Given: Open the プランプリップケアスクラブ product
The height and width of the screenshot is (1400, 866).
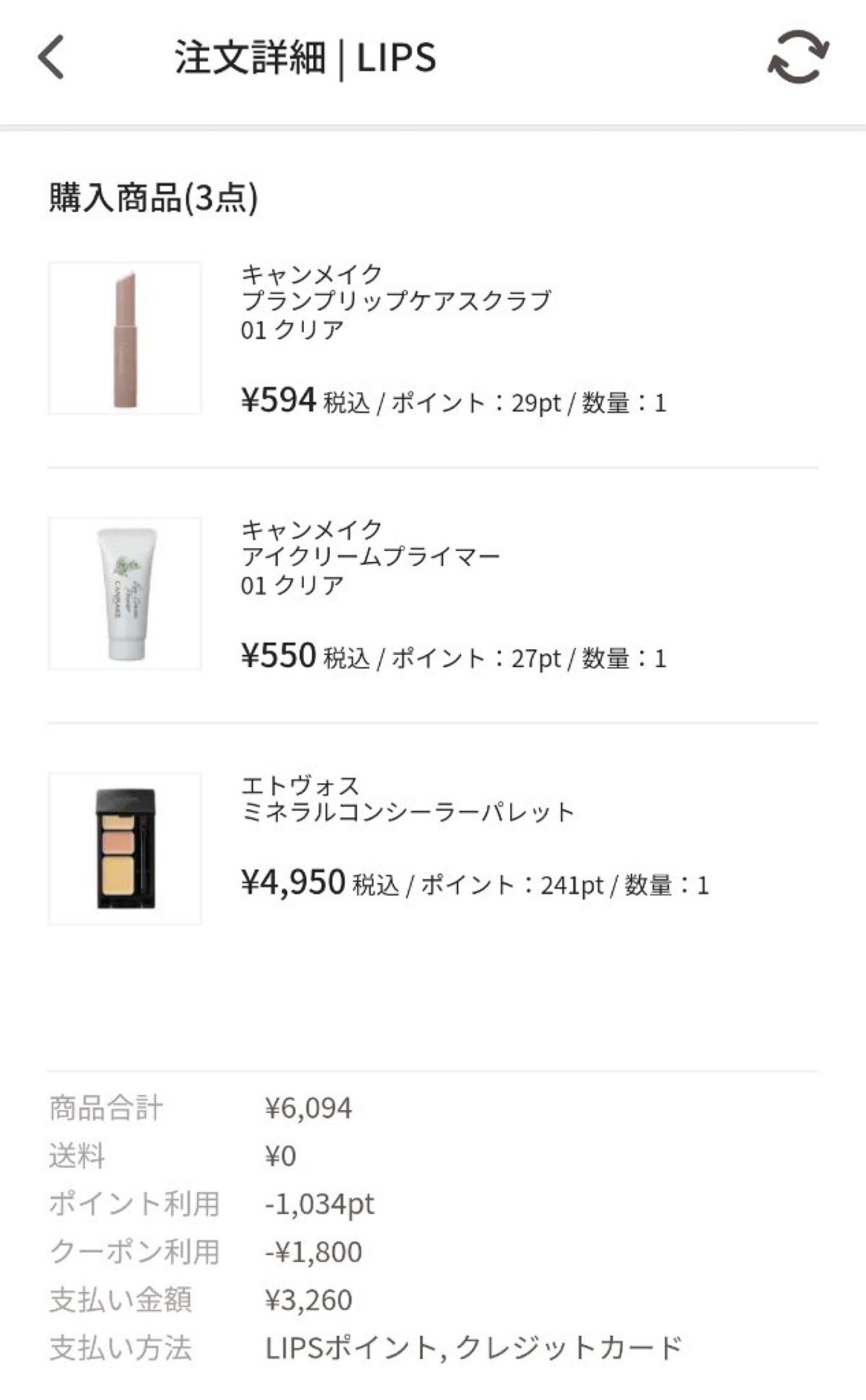Looking at the screenshot, I should (395, 300).
